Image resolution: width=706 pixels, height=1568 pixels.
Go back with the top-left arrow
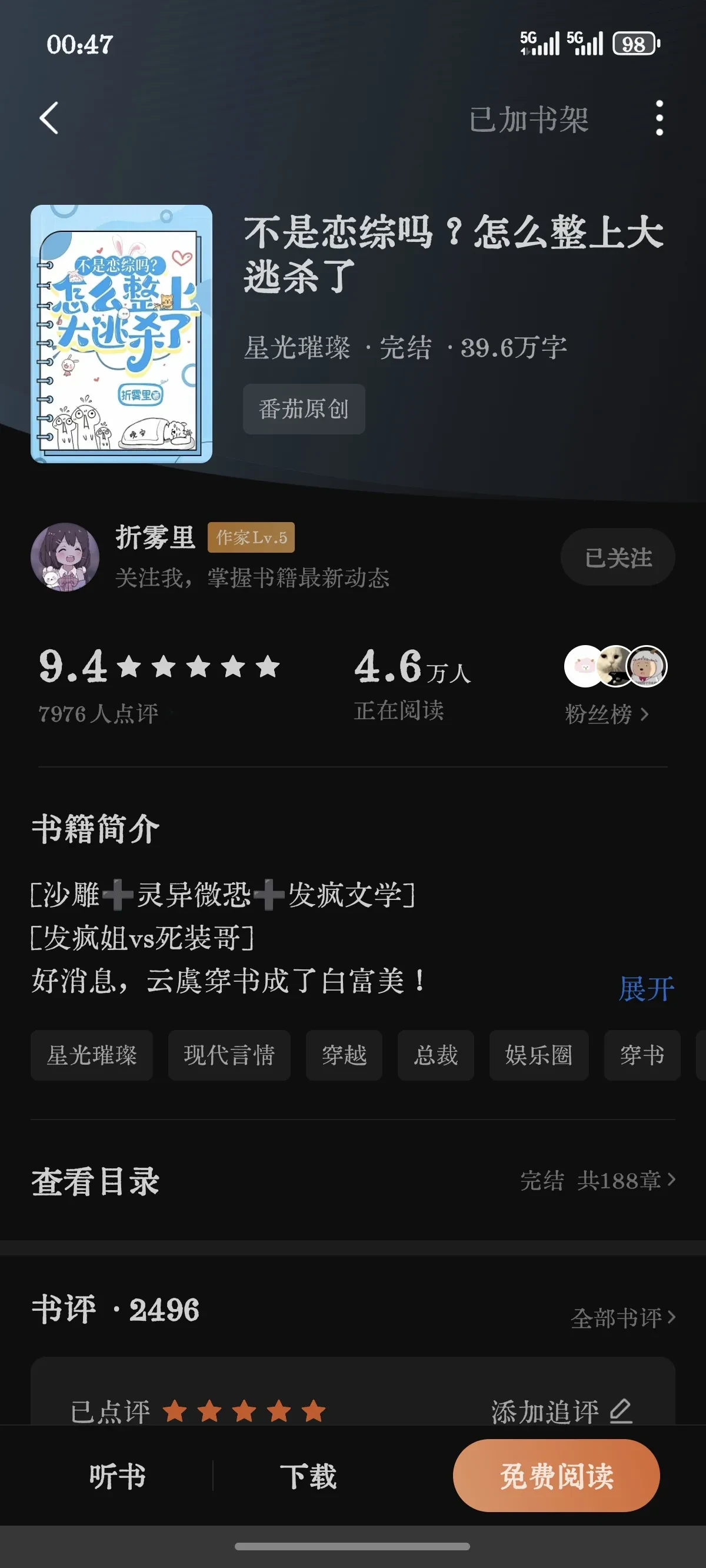49,118
